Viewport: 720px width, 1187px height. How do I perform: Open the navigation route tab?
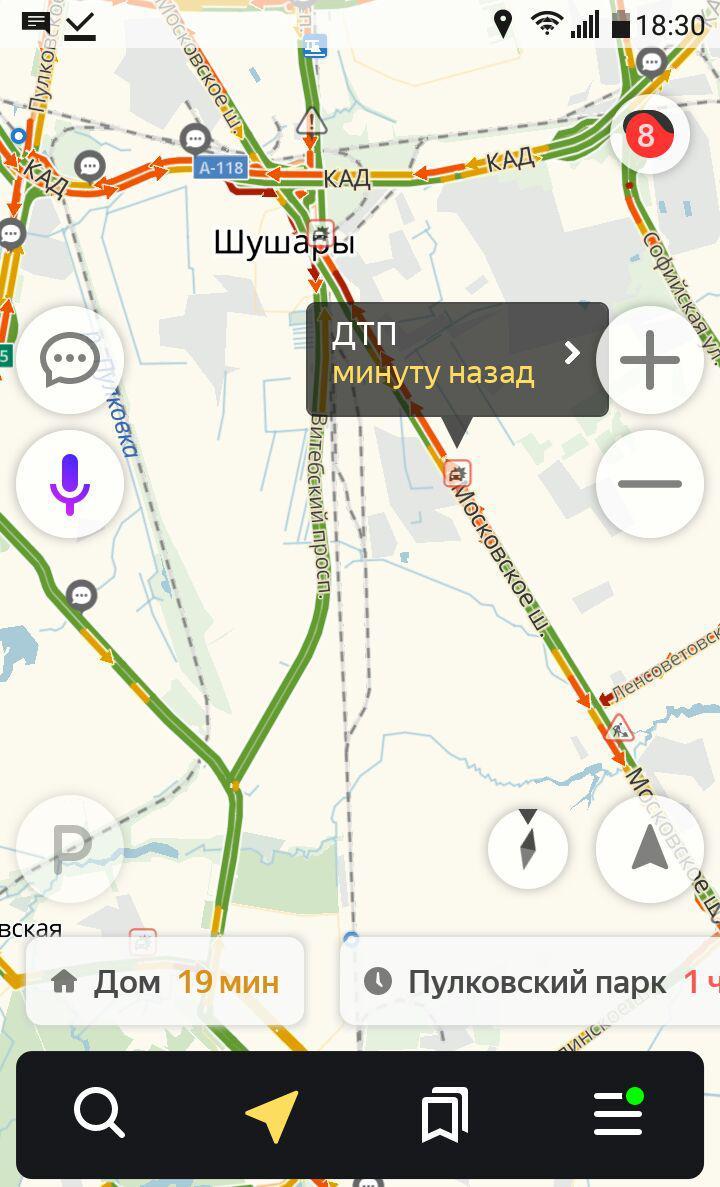click(x=272, y=1115)
